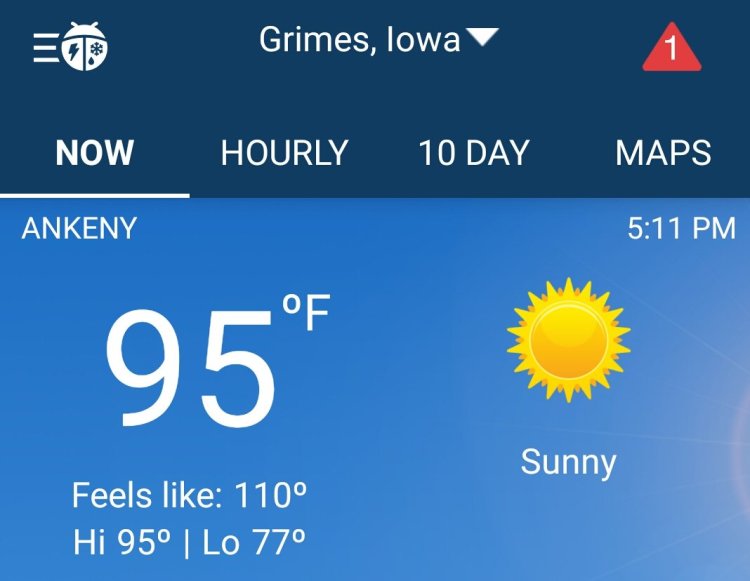This screenshot has width=750, height=581.
Task: Go to the Maps tab
Action: click(662, 153)
